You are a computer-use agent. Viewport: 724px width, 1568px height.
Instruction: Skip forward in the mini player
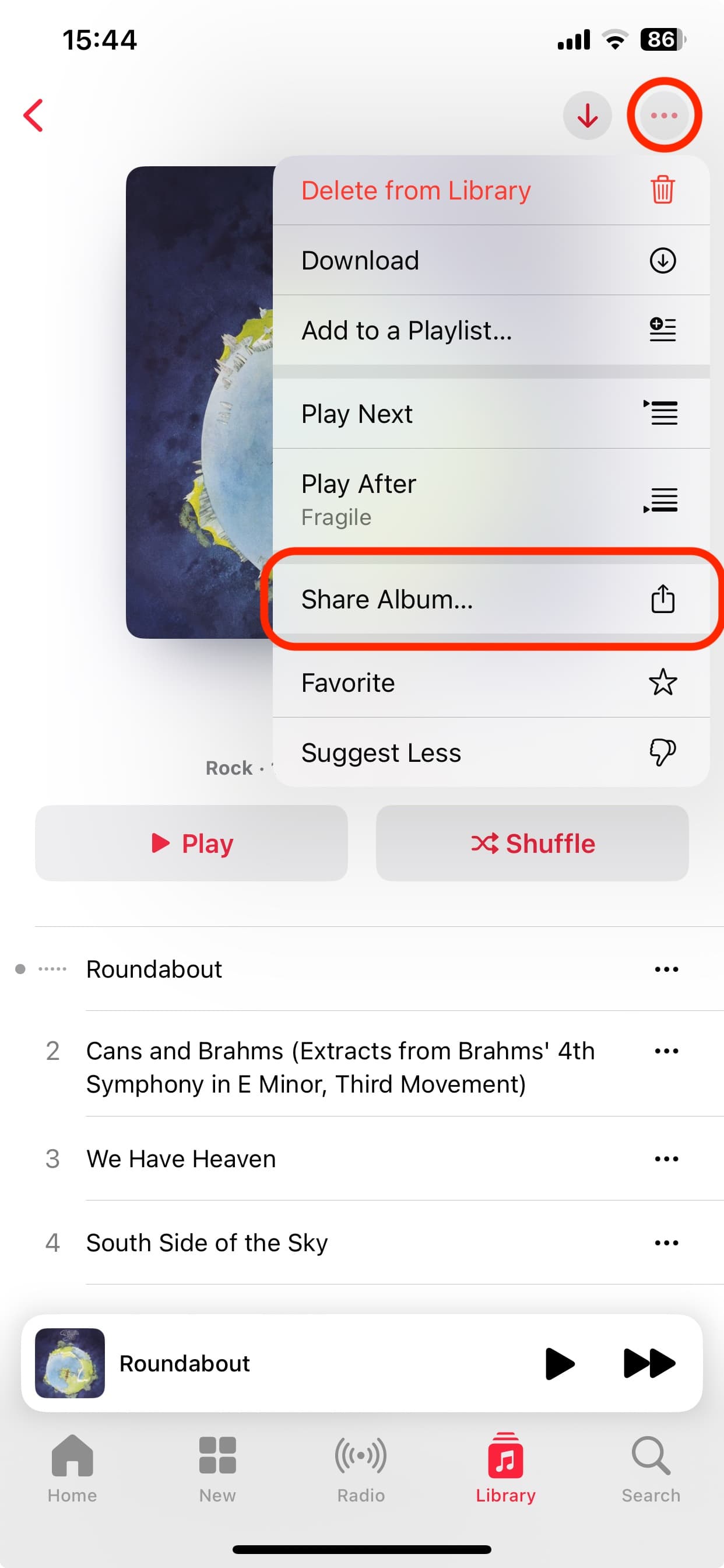tap(649, 1363)
